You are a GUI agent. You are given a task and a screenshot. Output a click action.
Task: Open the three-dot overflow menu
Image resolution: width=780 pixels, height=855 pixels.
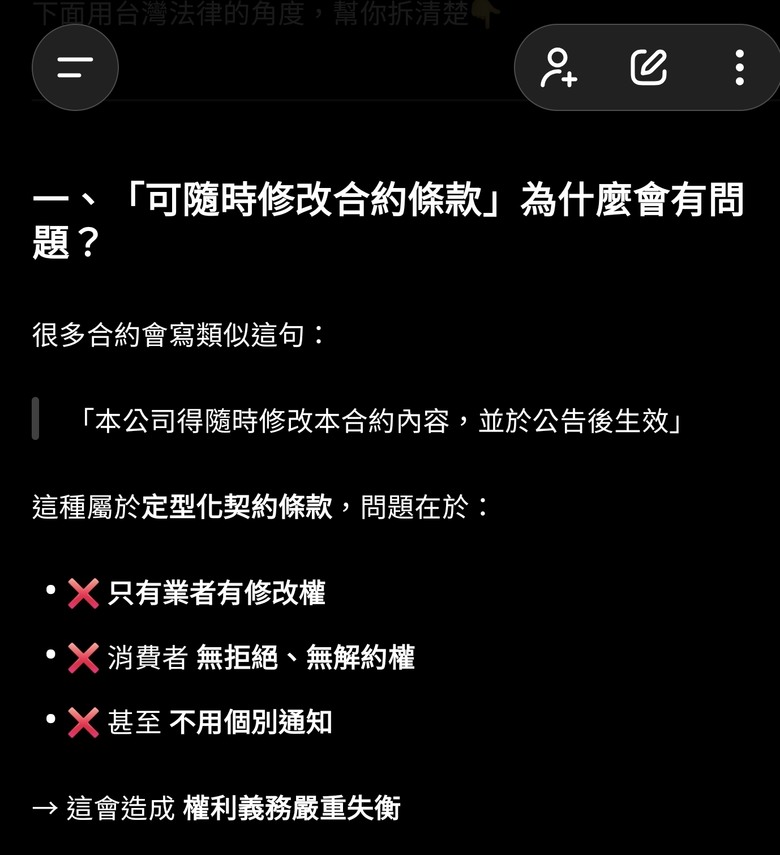click(x=738, y=67)
